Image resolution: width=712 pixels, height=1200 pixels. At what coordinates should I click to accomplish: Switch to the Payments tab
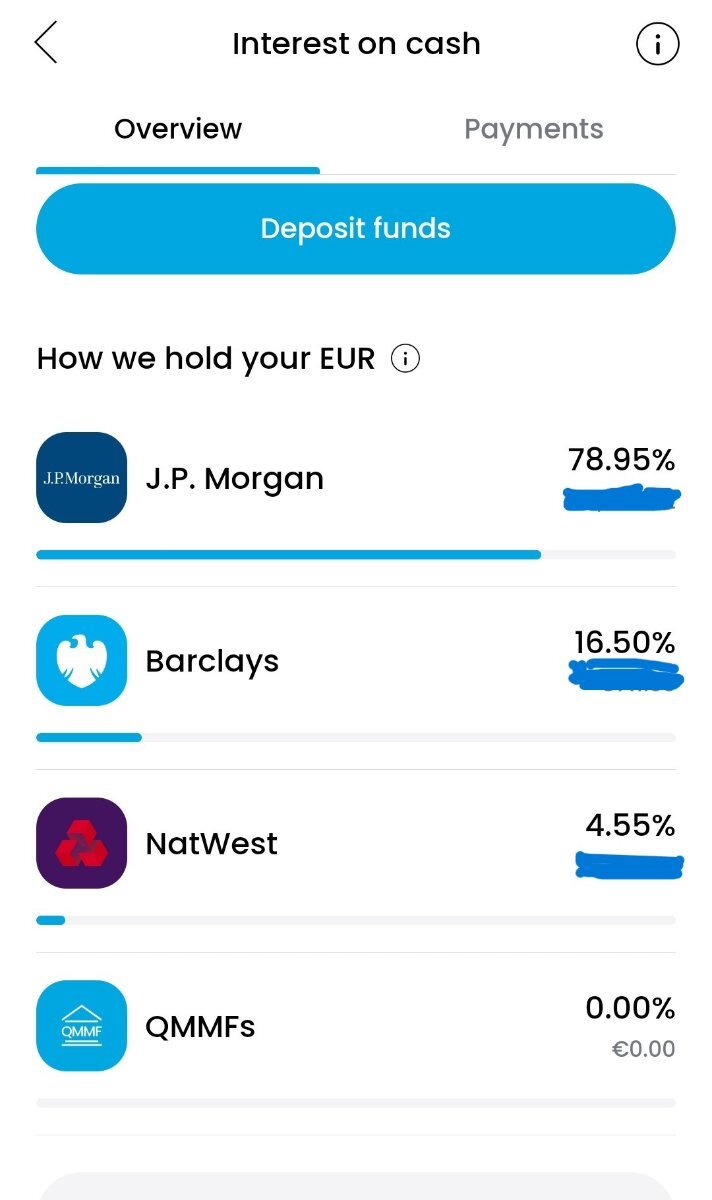click(534, 129)
